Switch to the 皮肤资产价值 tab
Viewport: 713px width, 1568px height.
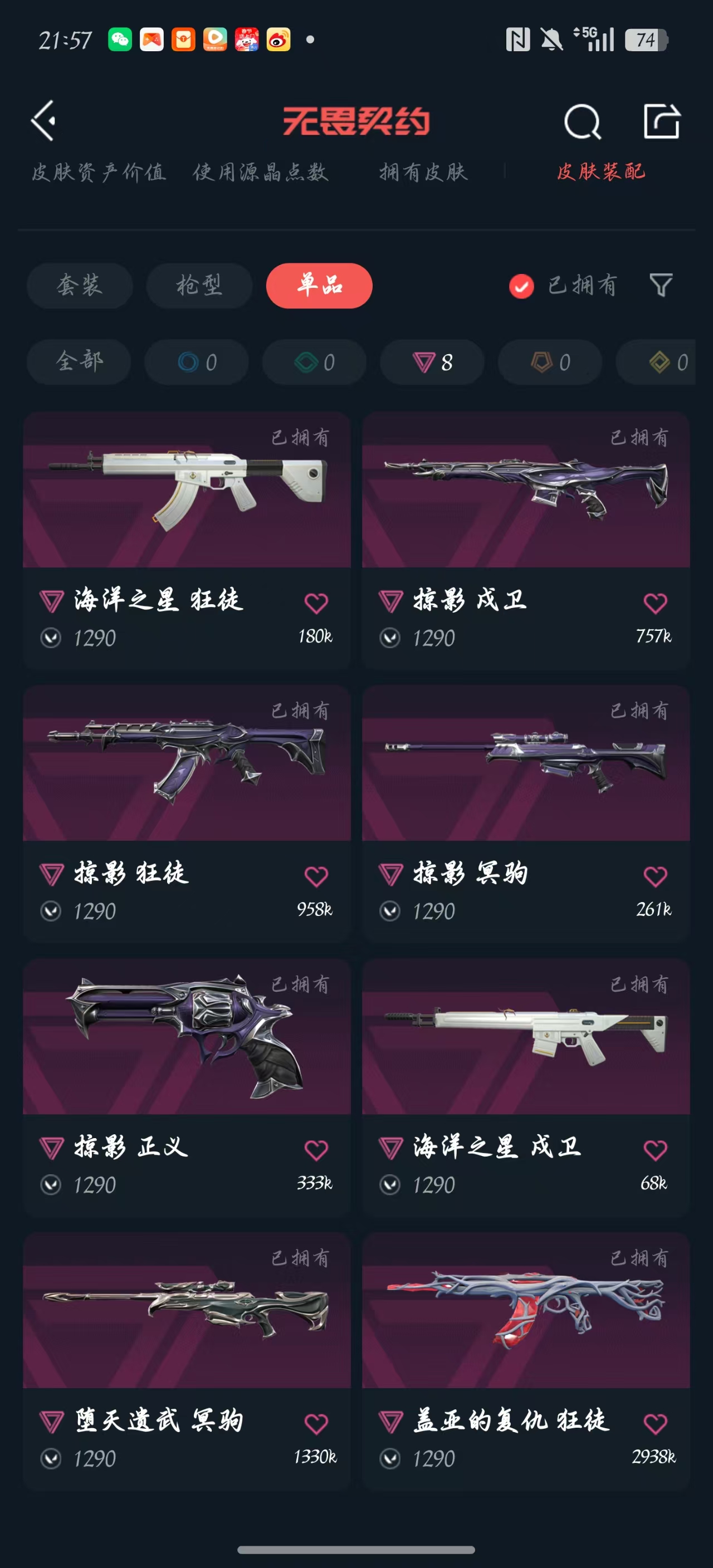[99, 172]
